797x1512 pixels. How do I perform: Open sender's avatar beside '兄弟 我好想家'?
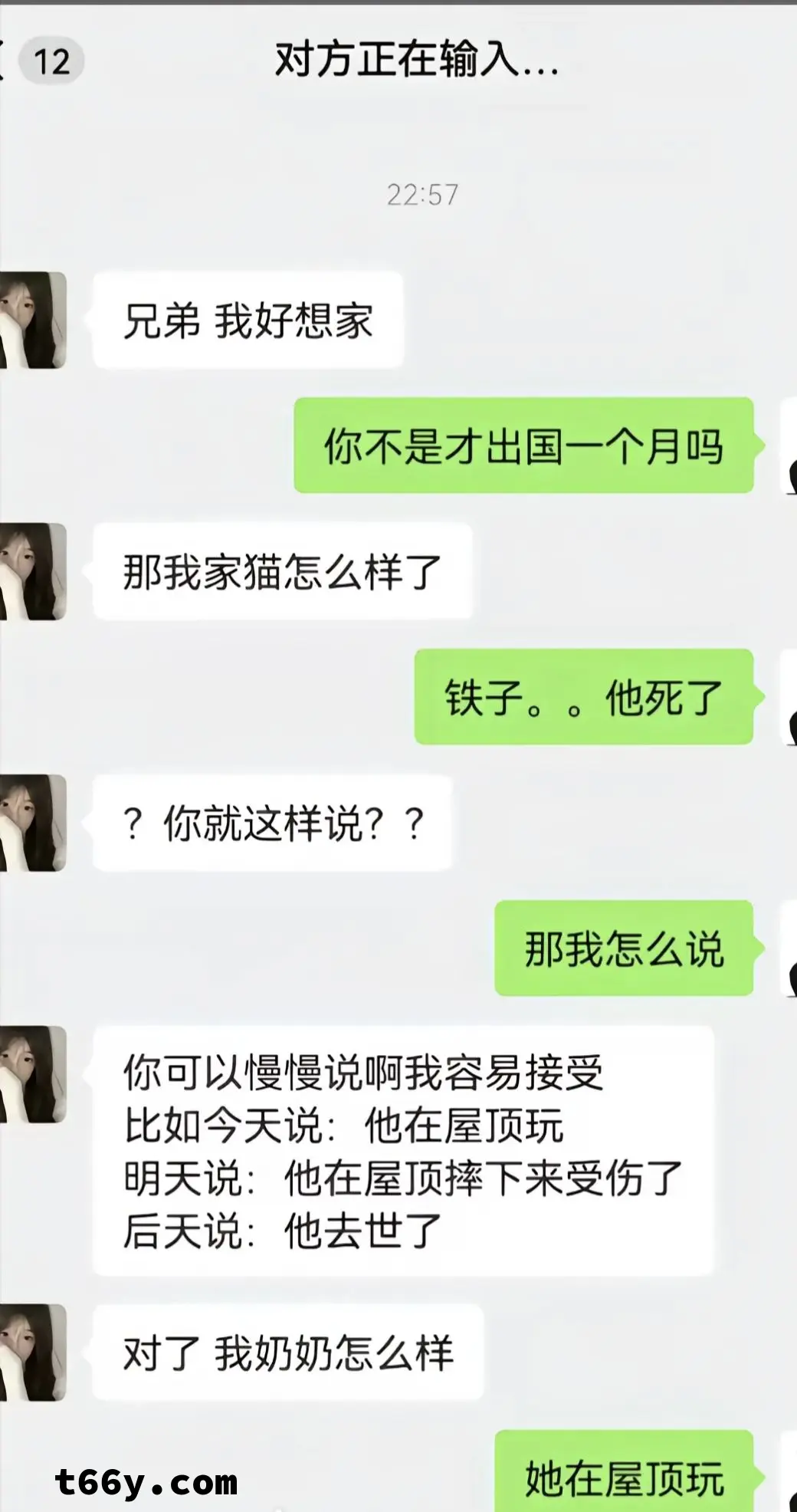pyautogui.click(x=32, y=320)
